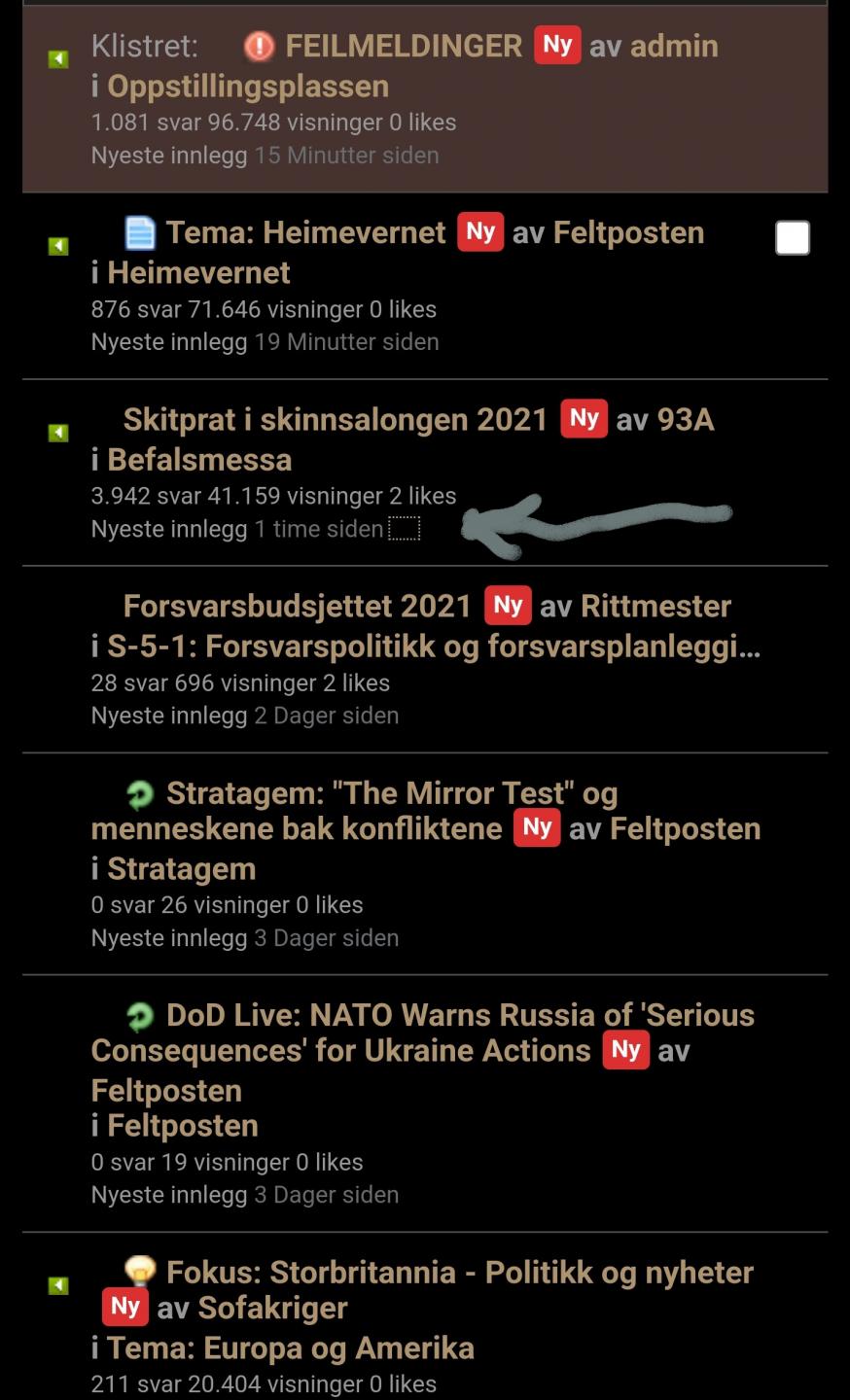The image size is (850, 1400).
Task: View Rittmester's profile
Action: tap(655, 606)
